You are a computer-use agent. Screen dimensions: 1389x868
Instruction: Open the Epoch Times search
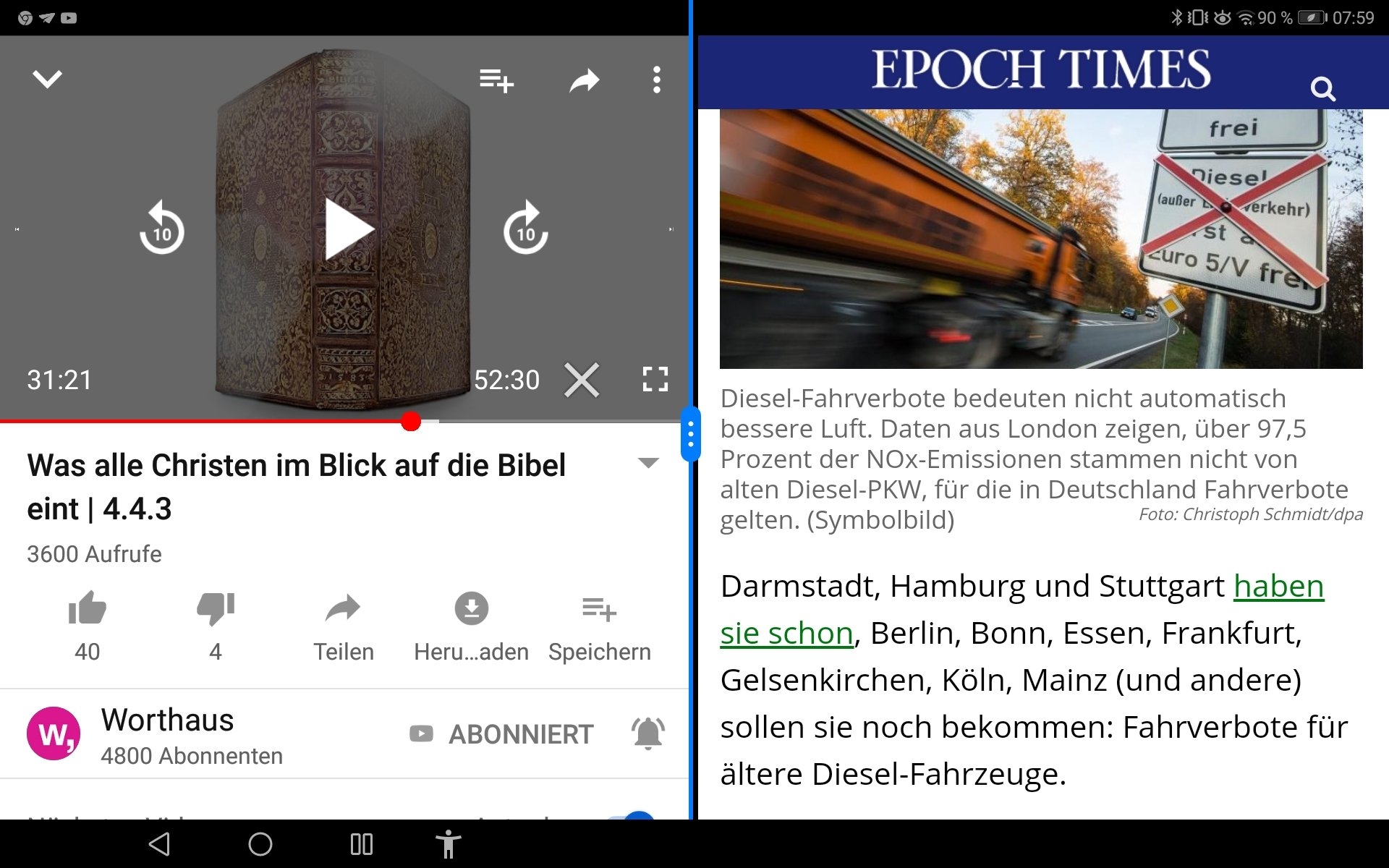click(1322, 89)
